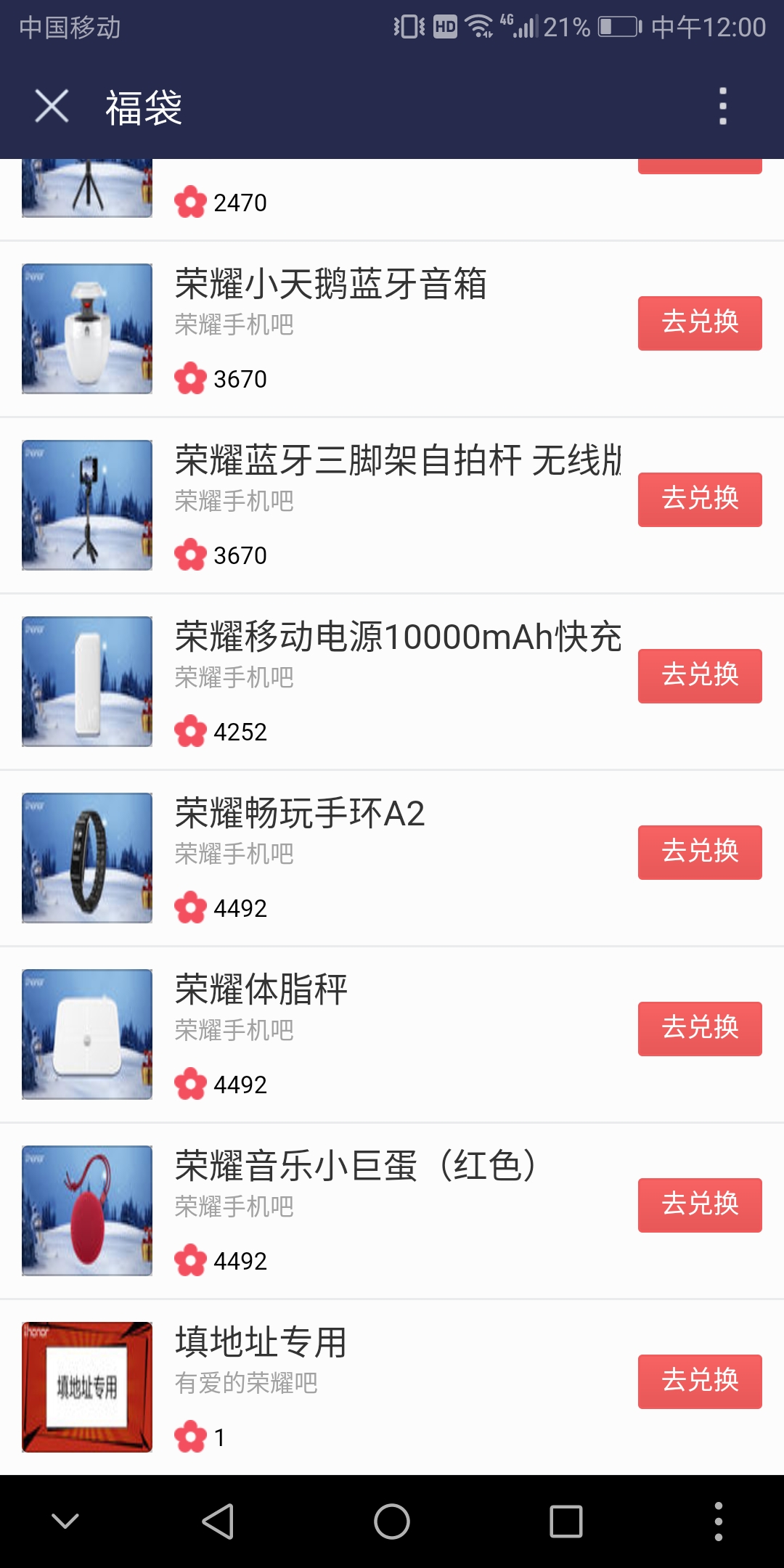Viewport: 784px width, 1568px height.
Task: Redeem the 荣耀移动电源10000mAh快充
Action: pos(699,676)
